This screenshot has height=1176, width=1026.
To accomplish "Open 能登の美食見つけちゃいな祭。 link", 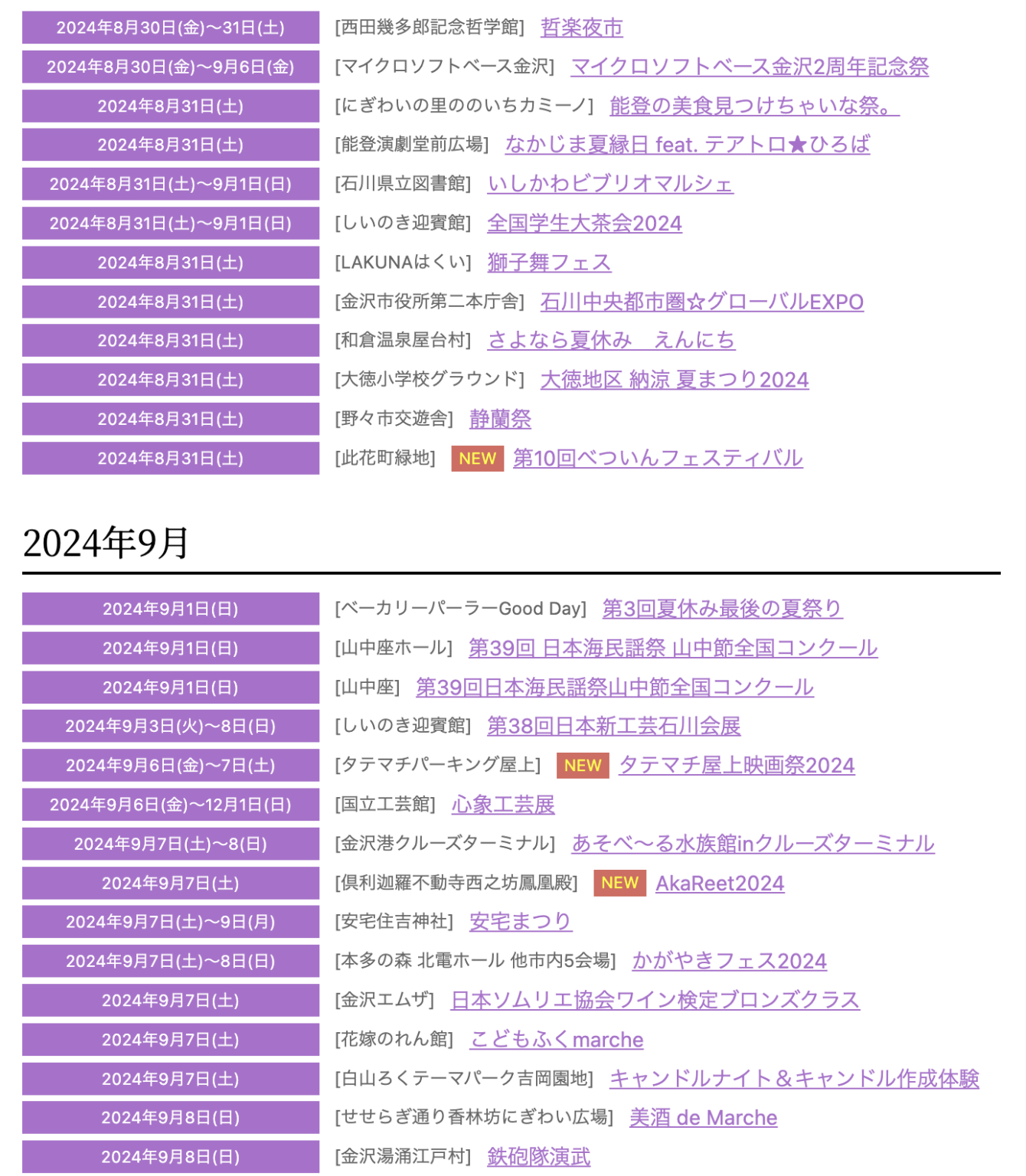I will 753,106.
